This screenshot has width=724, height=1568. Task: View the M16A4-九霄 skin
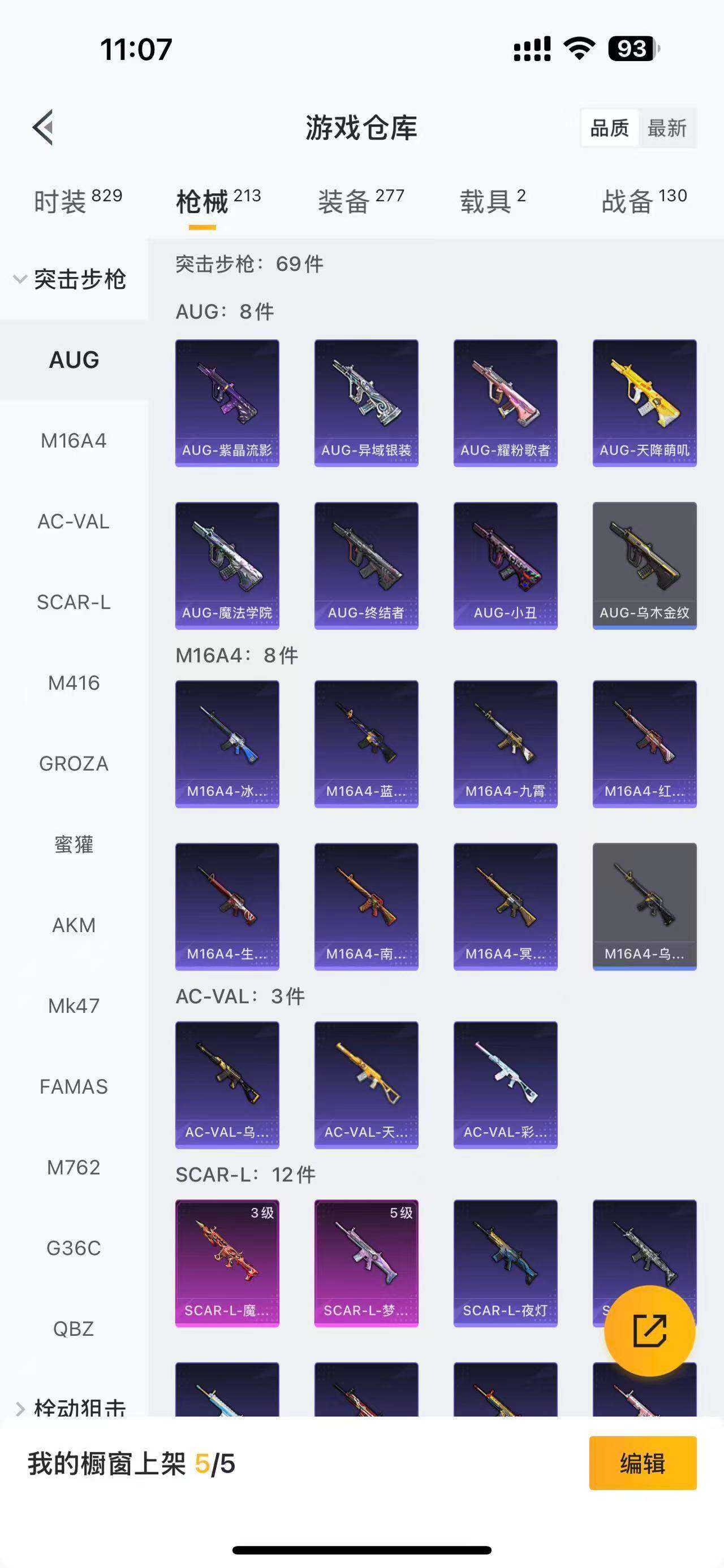coord(506,744)
